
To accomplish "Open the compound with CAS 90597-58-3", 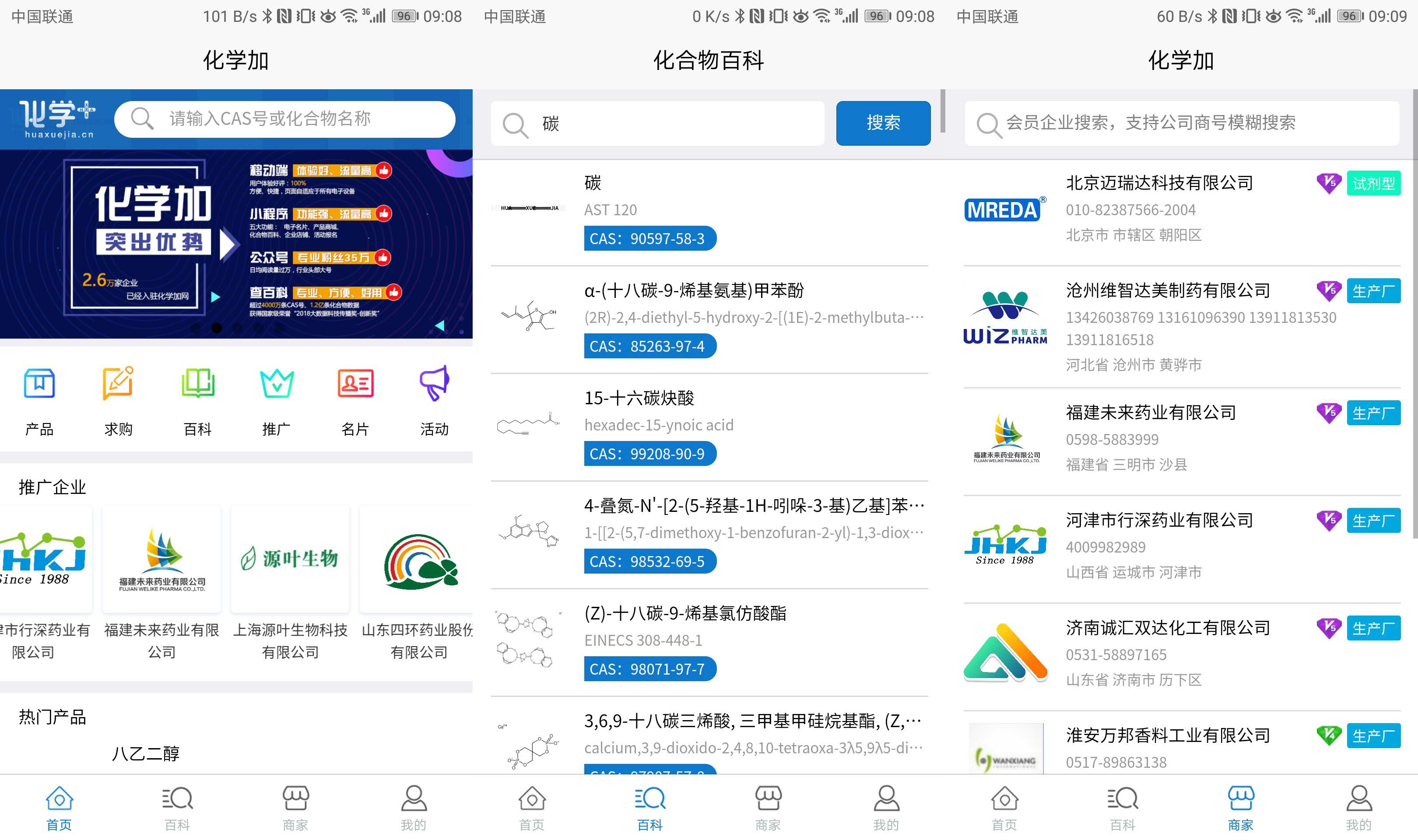I will pos(709,212).
